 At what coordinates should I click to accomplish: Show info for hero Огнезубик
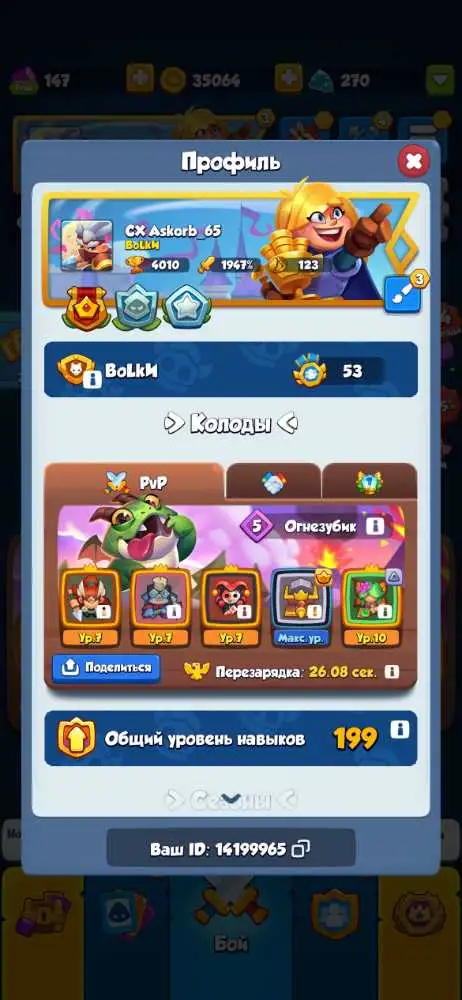point(376,526)
